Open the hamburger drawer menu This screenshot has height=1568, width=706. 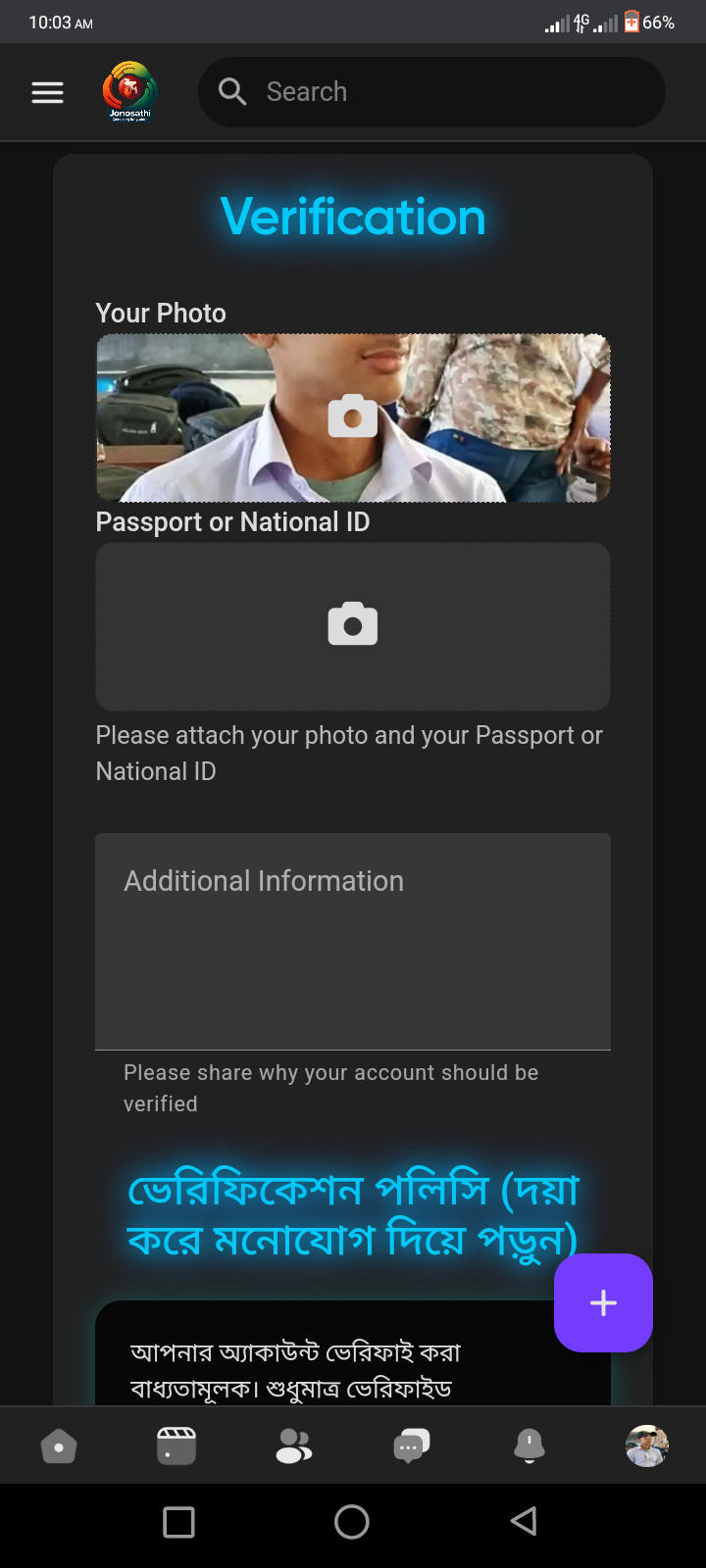coord(47,92)
